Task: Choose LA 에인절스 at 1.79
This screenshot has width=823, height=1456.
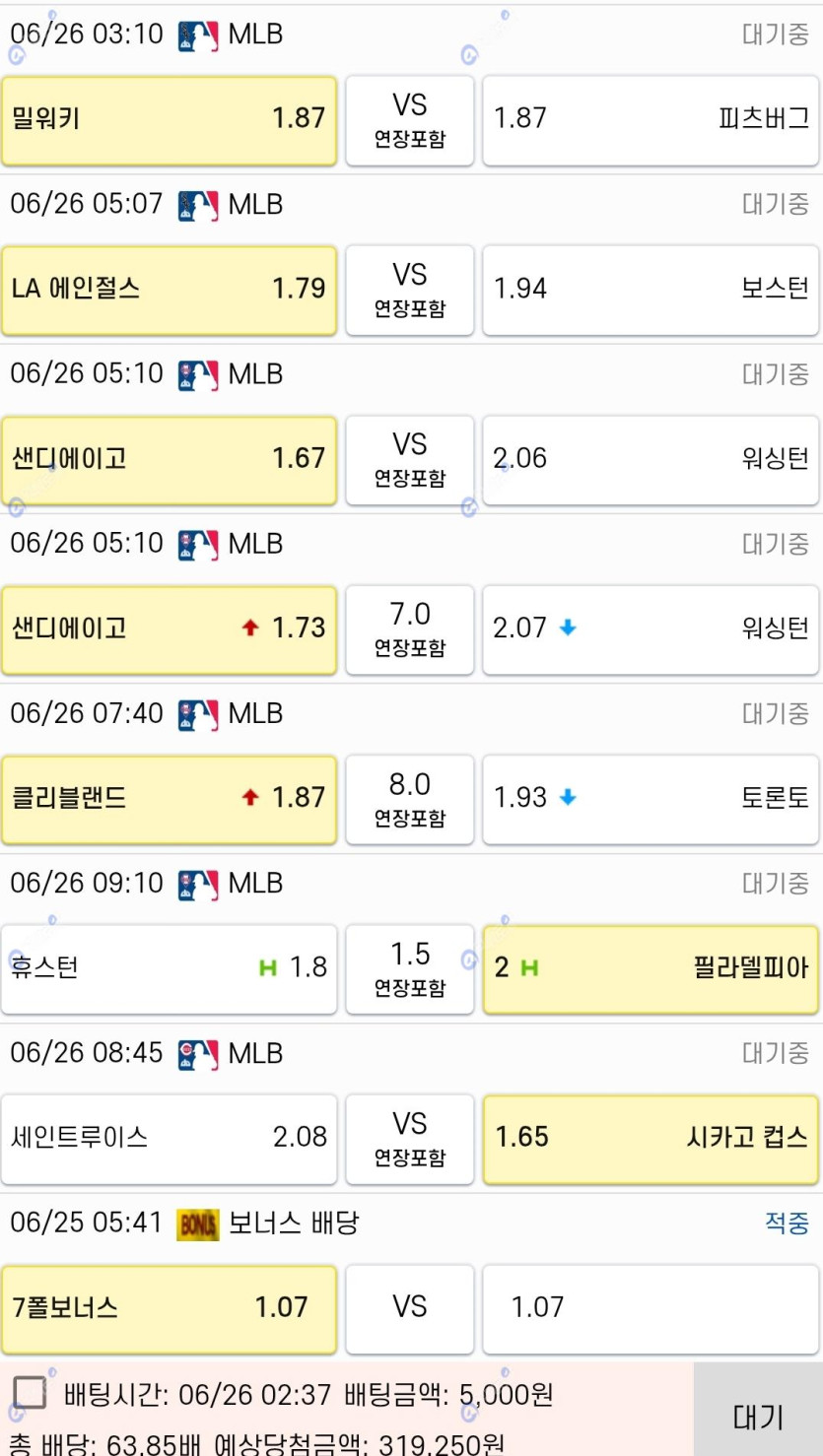Action: click(x=169, y=290)
